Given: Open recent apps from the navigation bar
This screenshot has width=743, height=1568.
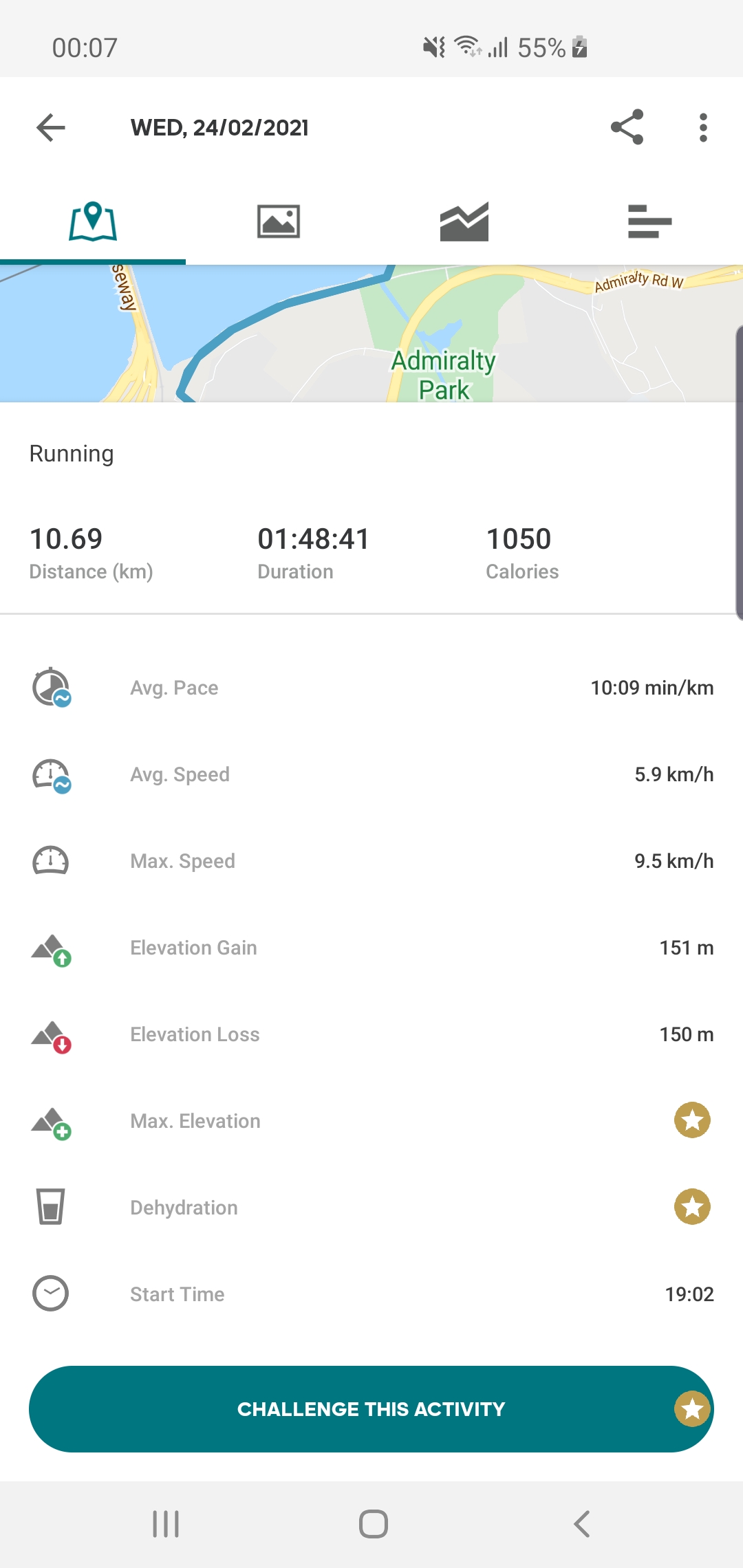Looking at the screenshot, I should coord(166,1524).
